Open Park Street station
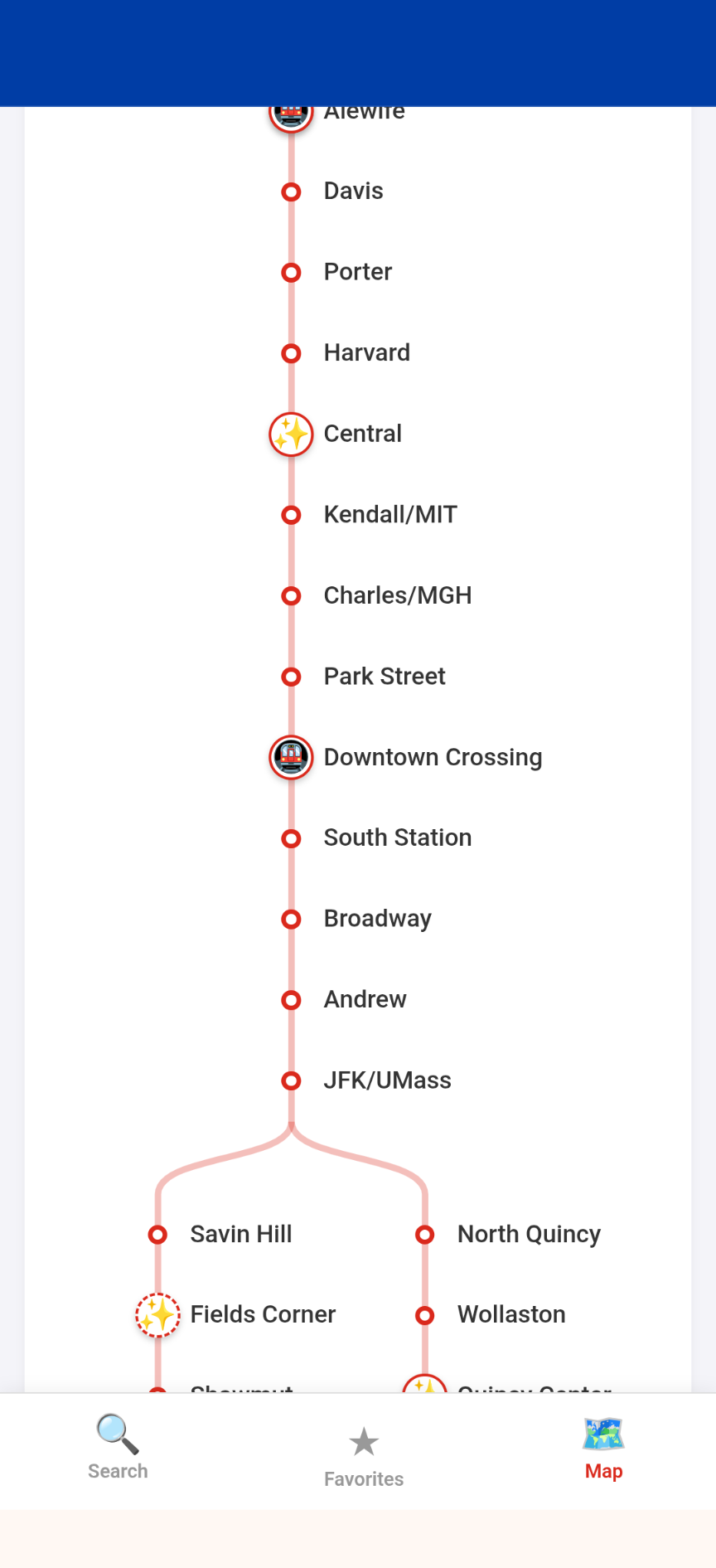 click(384, 677)
